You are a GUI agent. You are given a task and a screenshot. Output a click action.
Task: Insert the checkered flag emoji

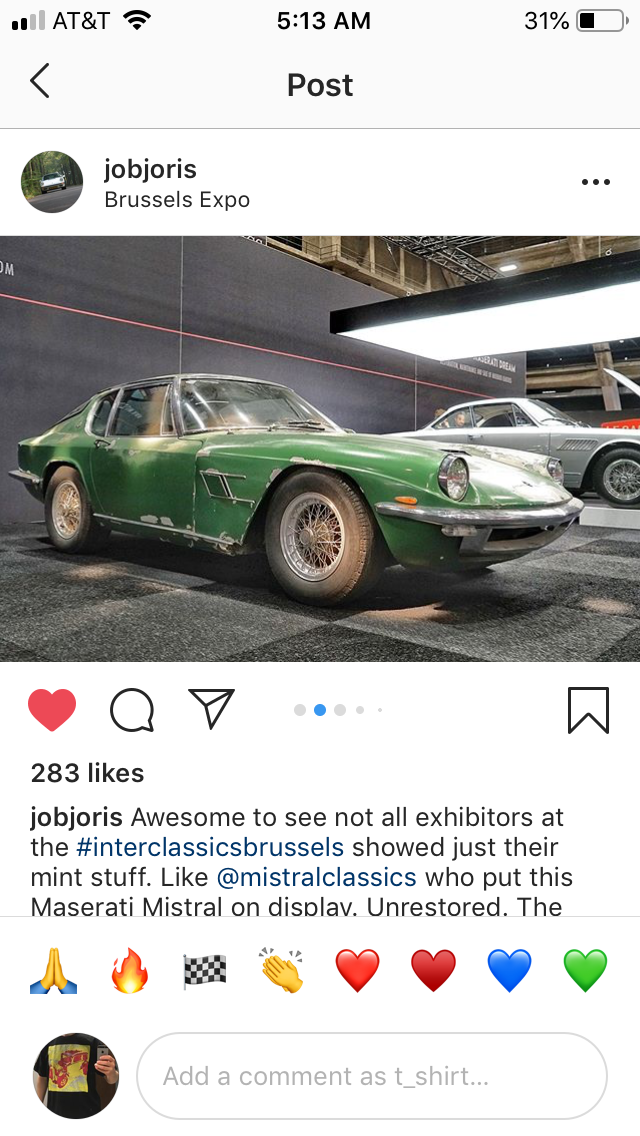pos(205,970)
